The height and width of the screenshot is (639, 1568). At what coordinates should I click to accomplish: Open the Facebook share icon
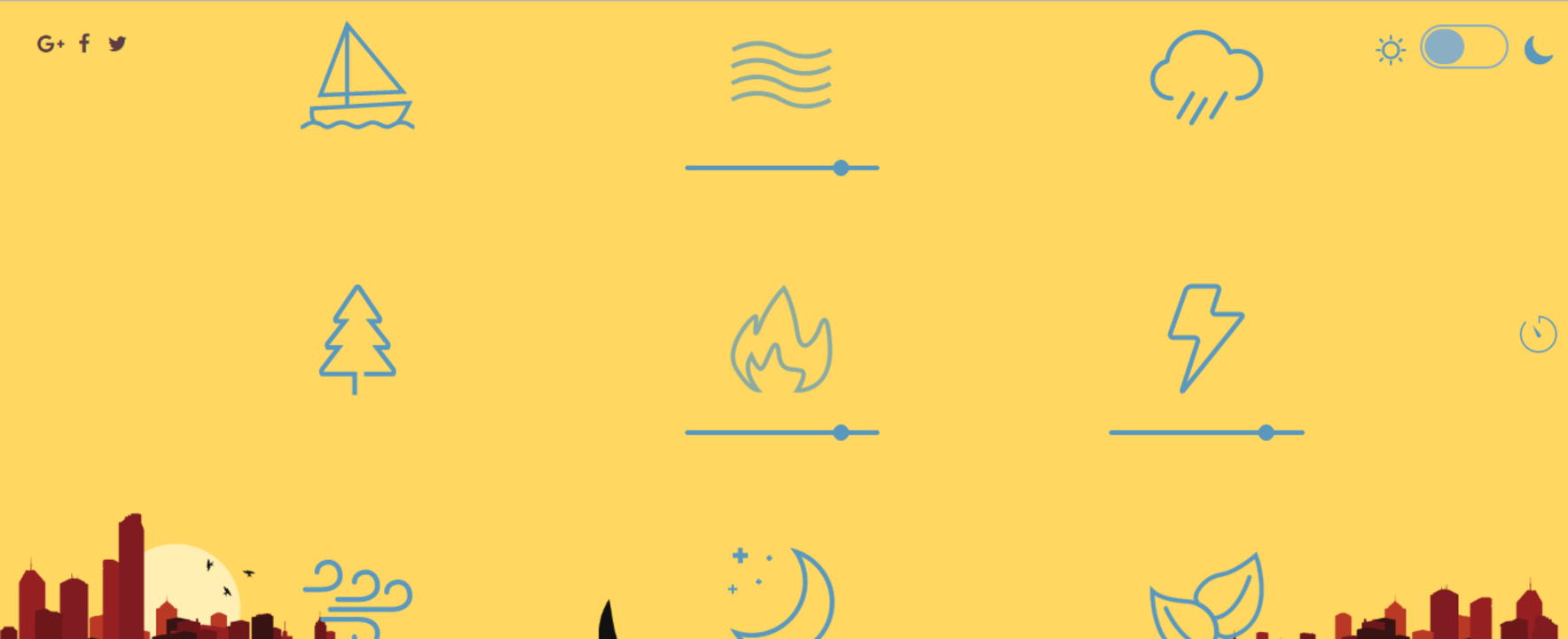click(84, 43)
